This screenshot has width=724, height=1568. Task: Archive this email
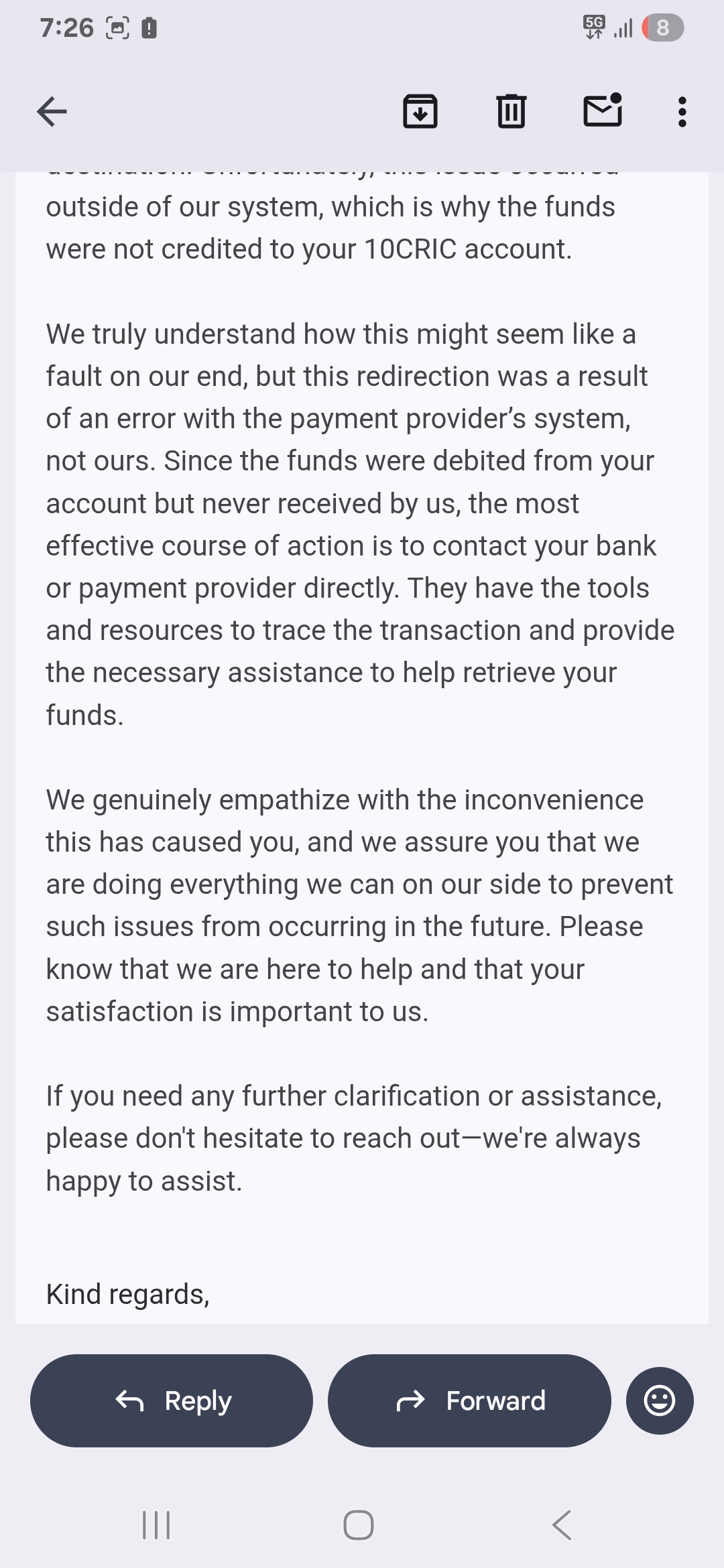click(420, 111)
